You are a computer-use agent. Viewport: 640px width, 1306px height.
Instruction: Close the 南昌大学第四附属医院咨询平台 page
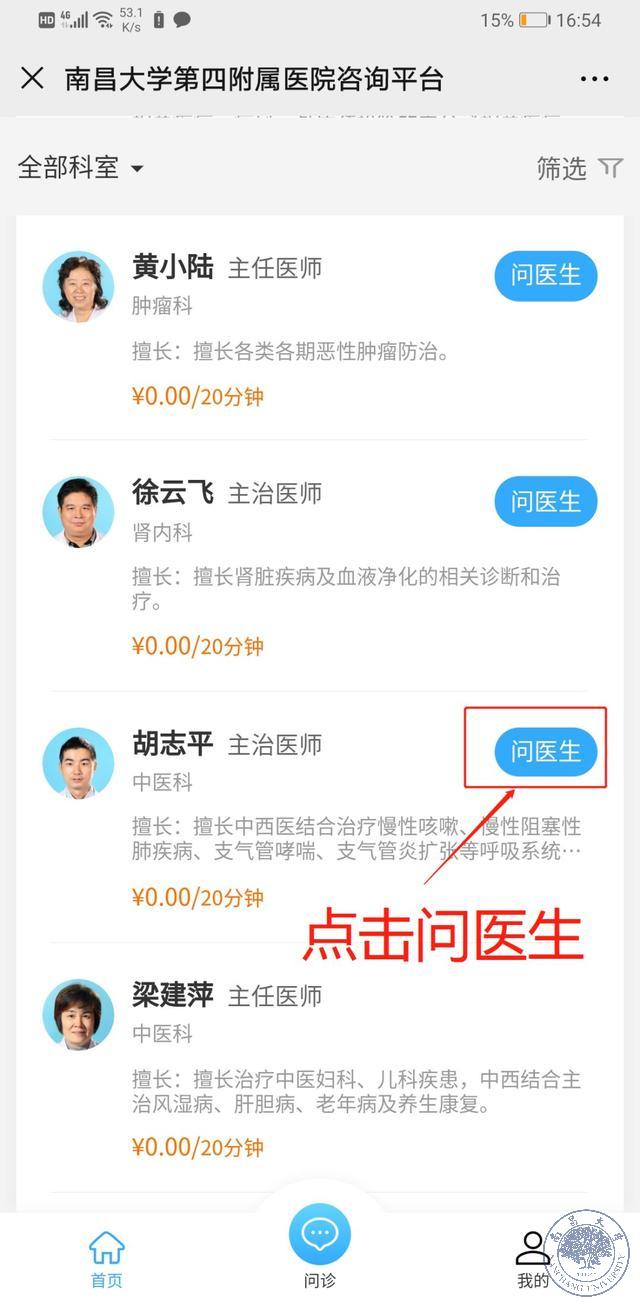pyautogui.click(x=32, y=78)
